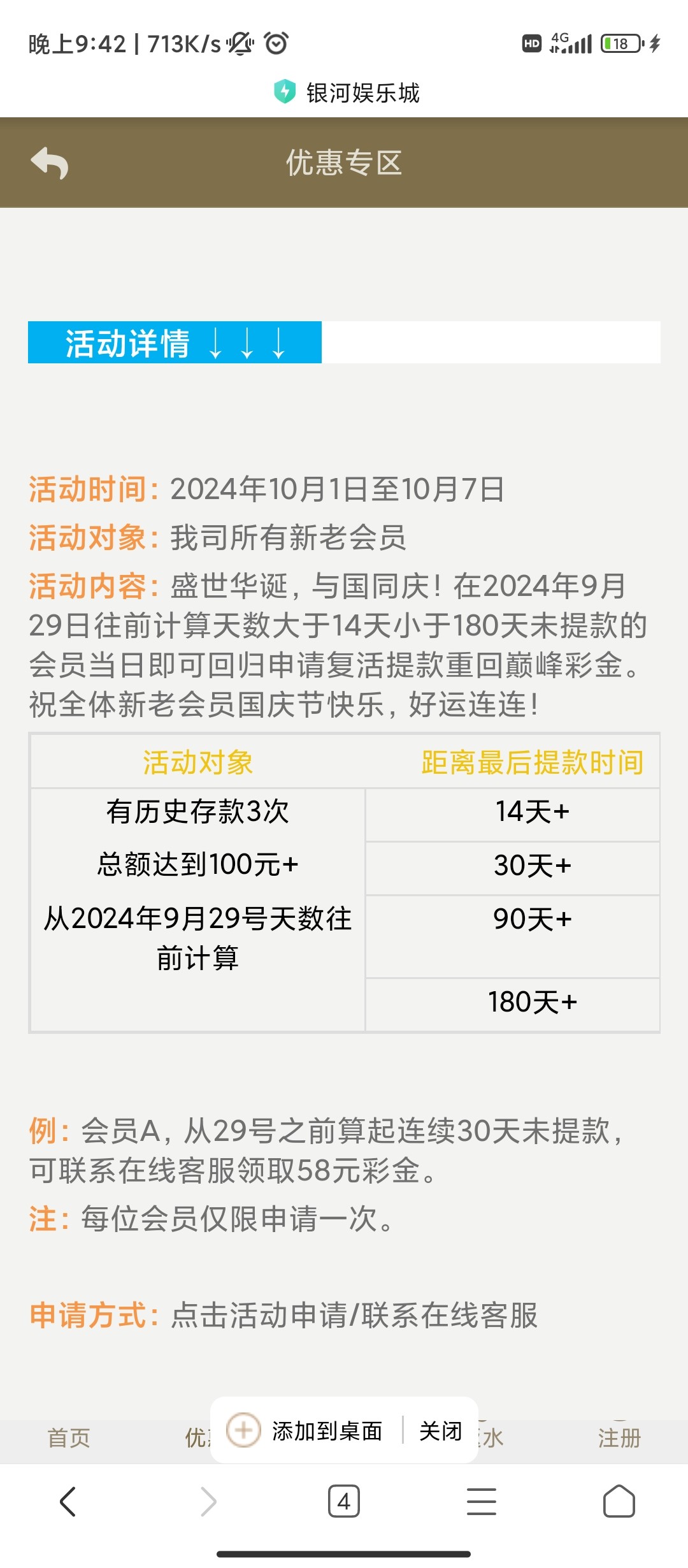Tap the return arrow in the 优惠专区 header
Screen dimensions: 688x1568
(50, 163)
